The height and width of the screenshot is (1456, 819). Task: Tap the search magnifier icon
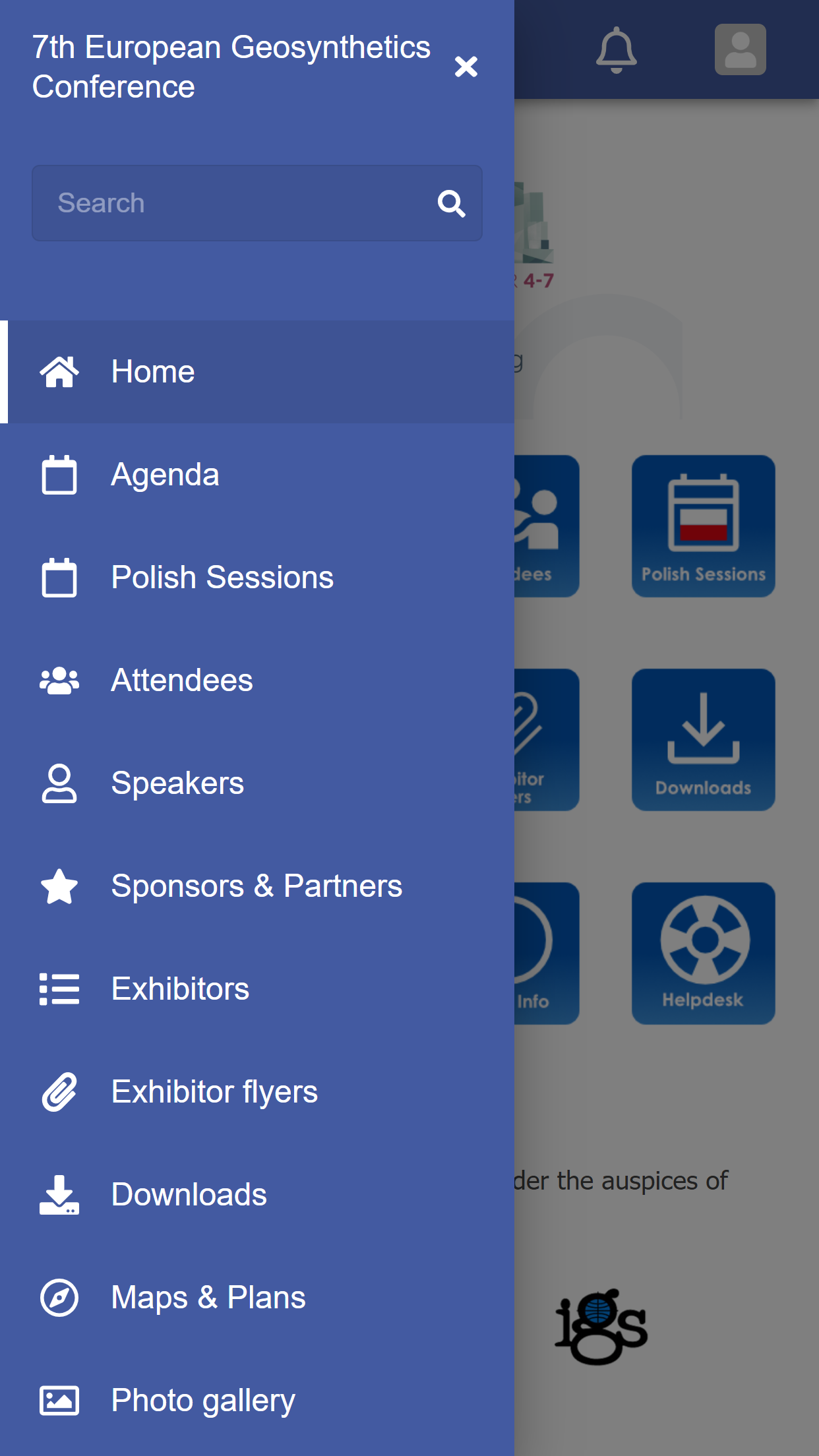(452, 204)
